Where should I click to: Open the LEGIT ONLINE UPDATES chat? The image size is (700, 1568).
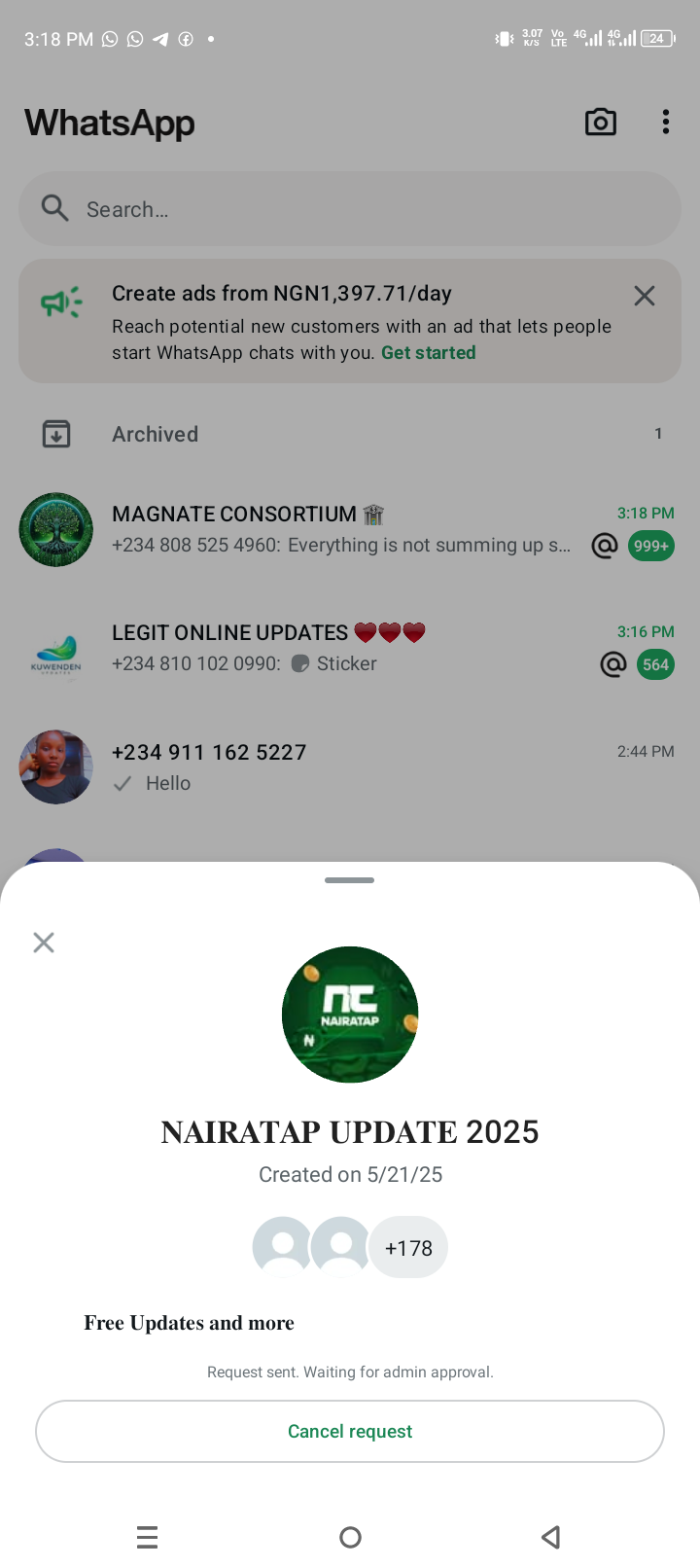(340, 648)
